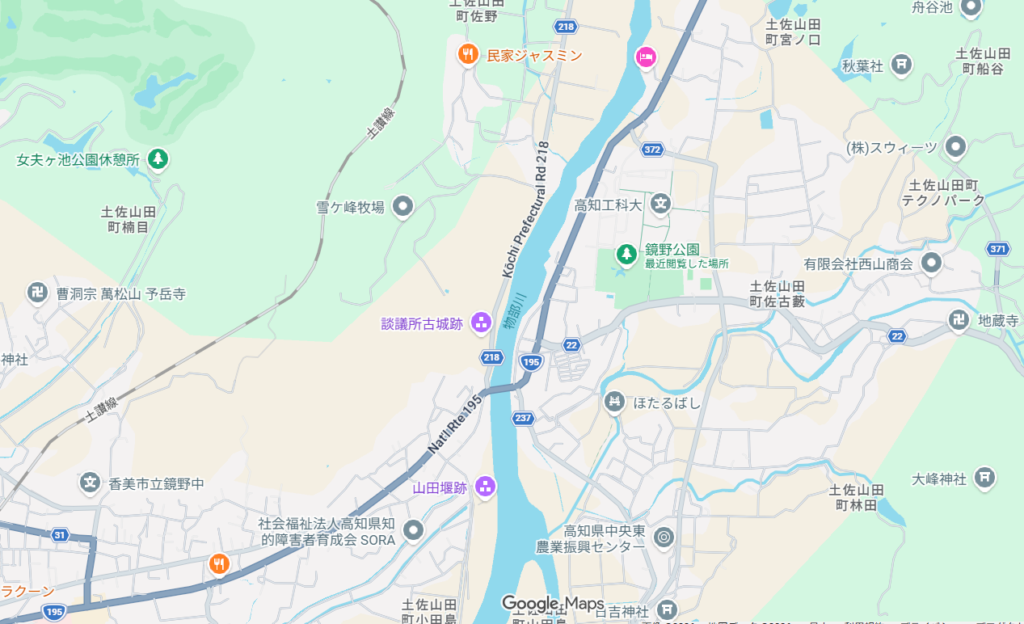
Task: Tap the pink hotel marker by the river
Action: point(646,56)
